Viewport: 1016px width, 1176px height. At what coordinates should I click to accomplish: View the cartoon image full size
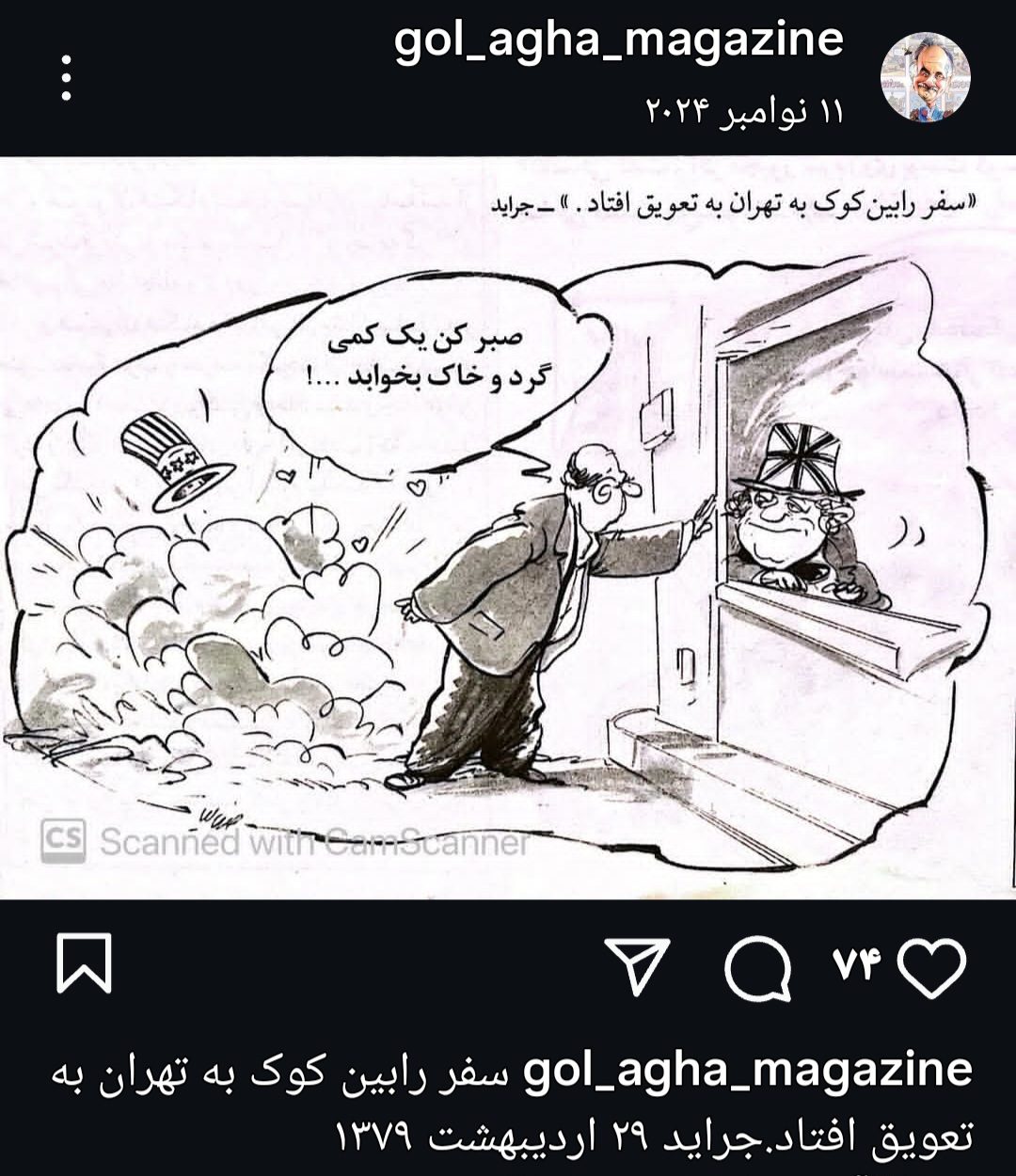click(x=508, y=527)
